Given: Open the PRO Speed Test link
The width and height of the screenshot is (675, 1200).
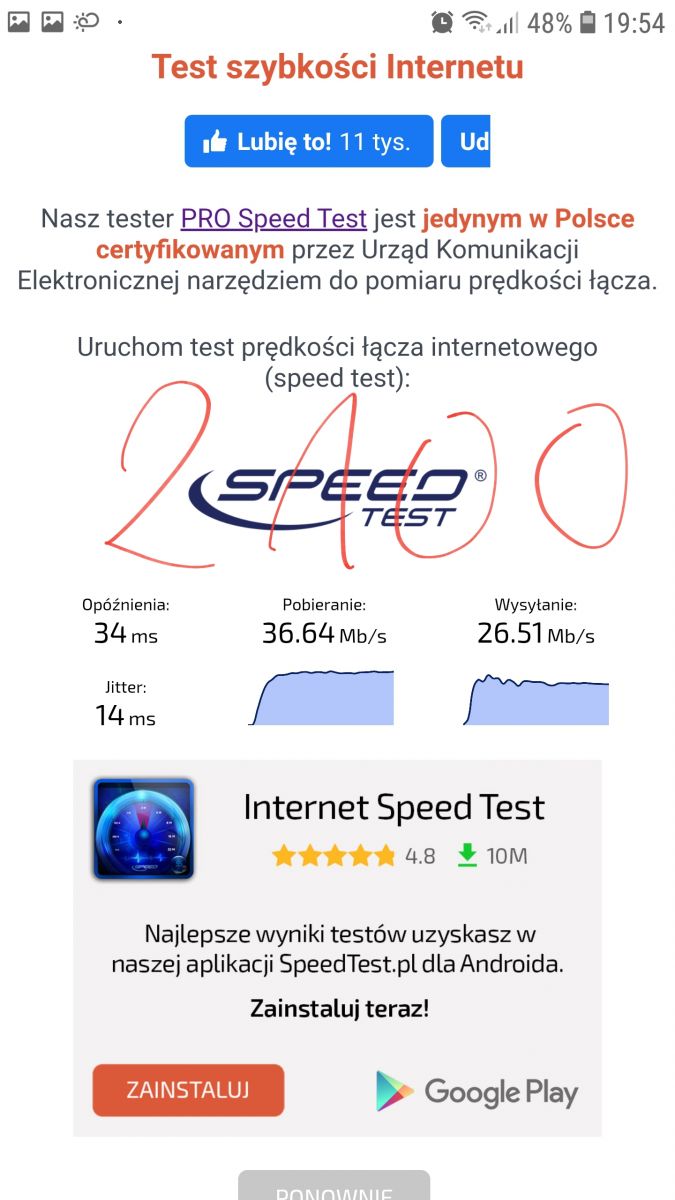Looking at the screenshot, I should click(x=274, y=218).
